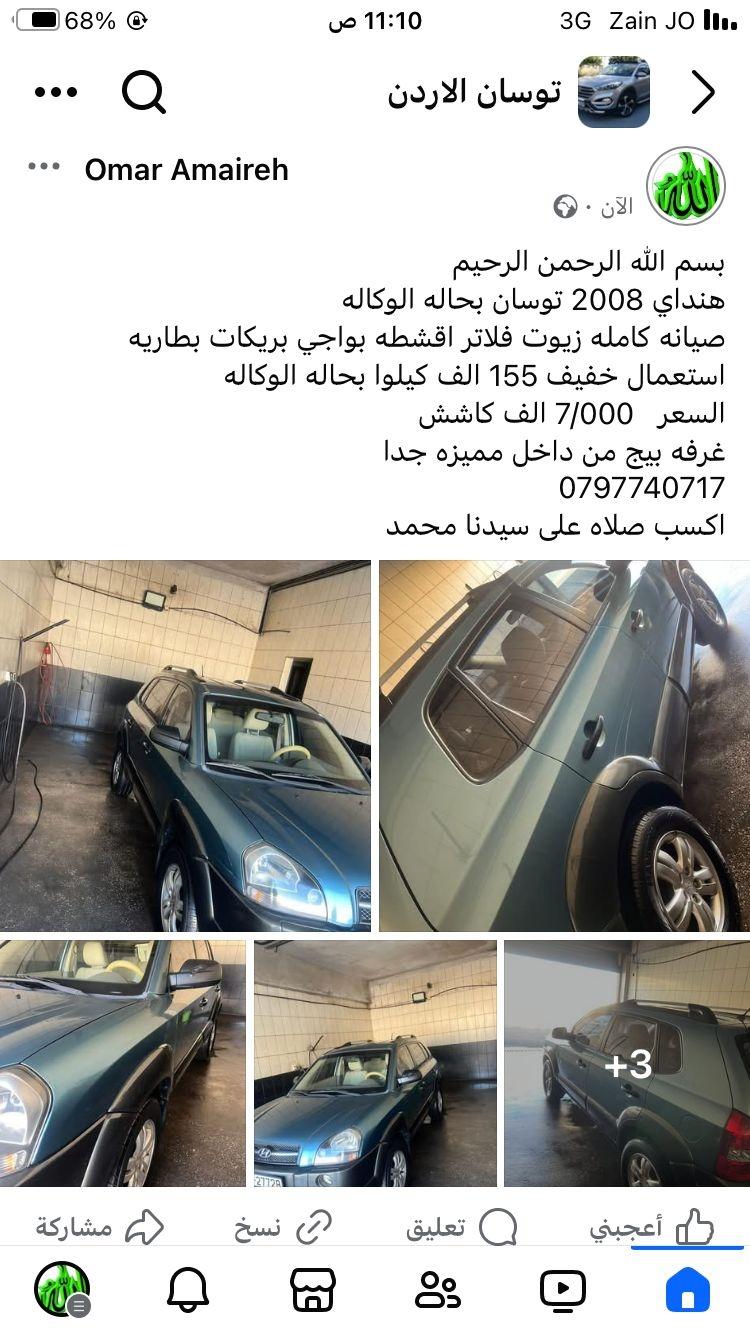This screenshot has height=1334, width=750.
Task: Go to the Marketplace tab
Action: click(x=313, y=1290)
